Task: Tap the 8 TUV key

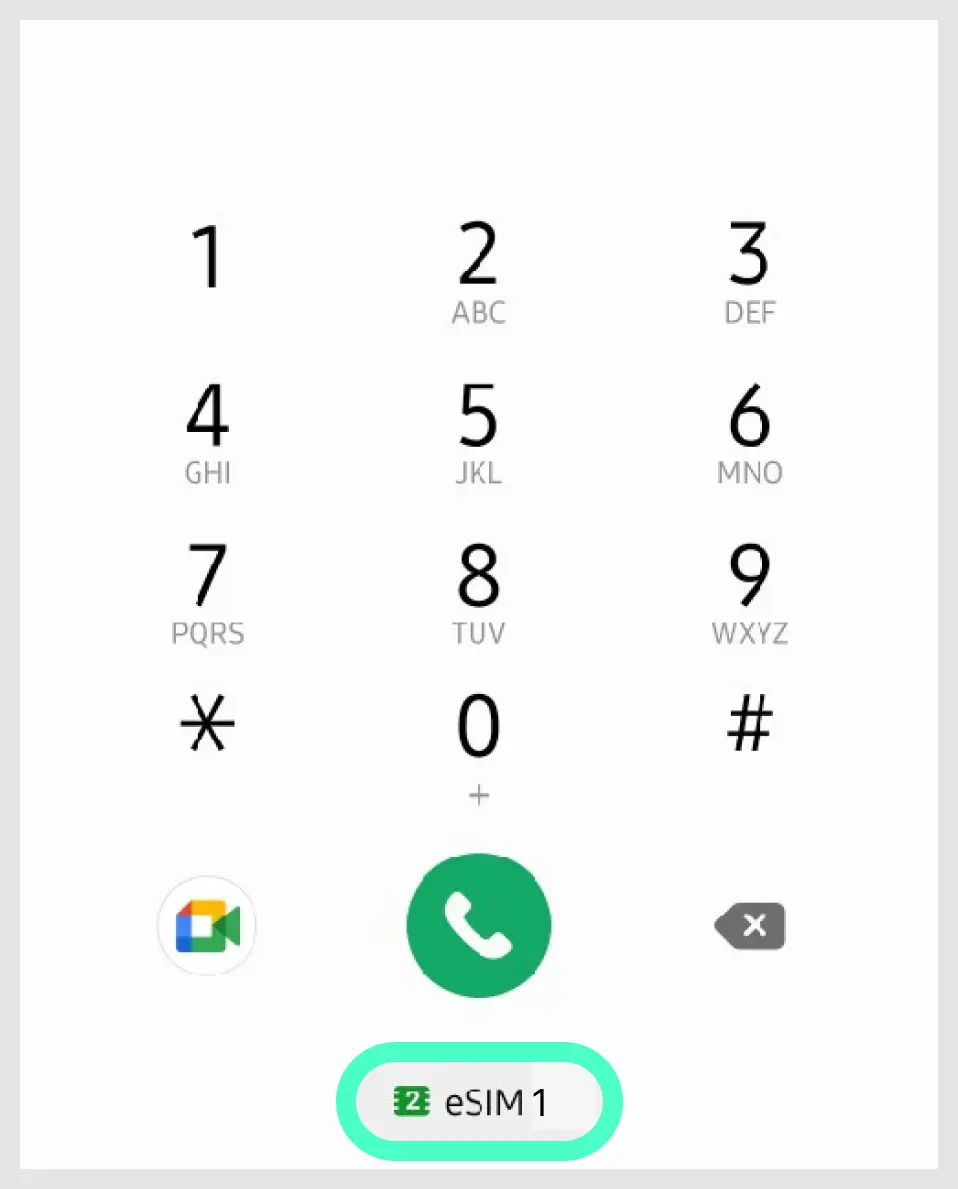Action: coord(478,592)
